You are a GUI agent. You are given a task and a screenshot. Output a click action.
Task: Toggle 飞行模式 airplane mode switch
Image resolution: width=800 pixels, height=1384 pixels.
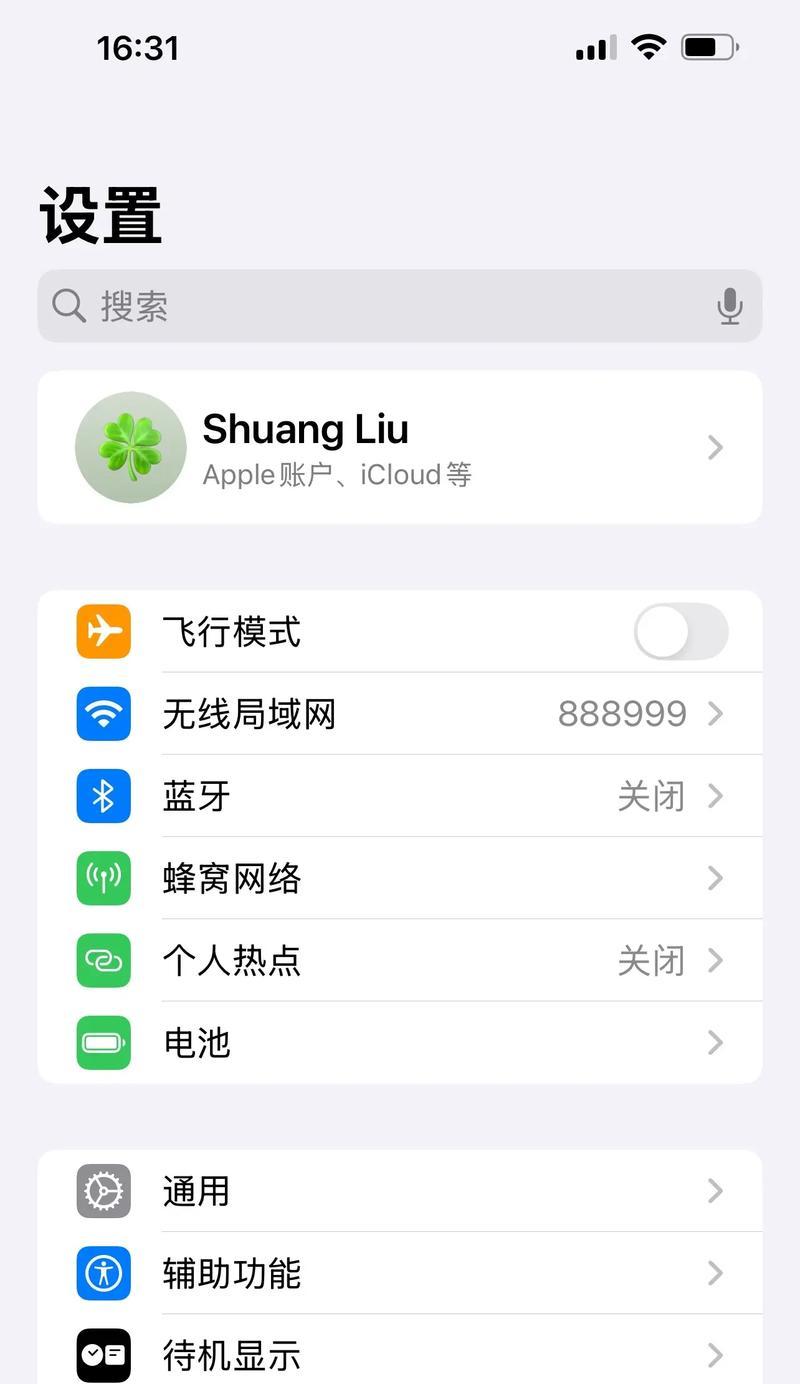pyautogui.click(x=681, y=632)
